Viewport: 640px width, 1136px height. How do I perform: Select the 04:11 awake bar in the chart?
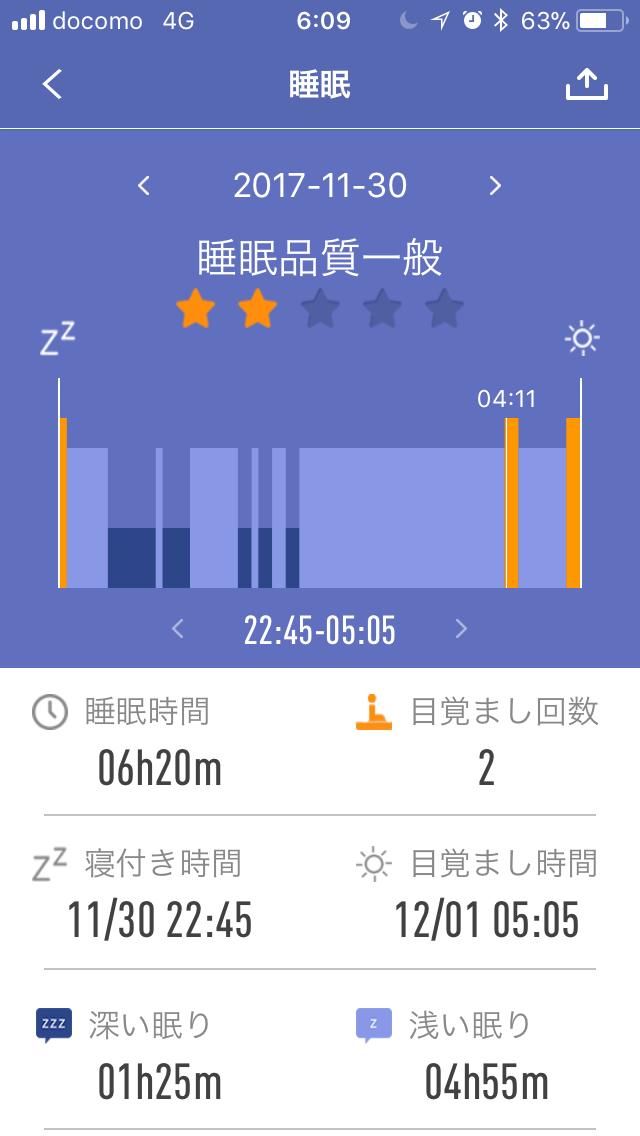[x=512, y=503]
